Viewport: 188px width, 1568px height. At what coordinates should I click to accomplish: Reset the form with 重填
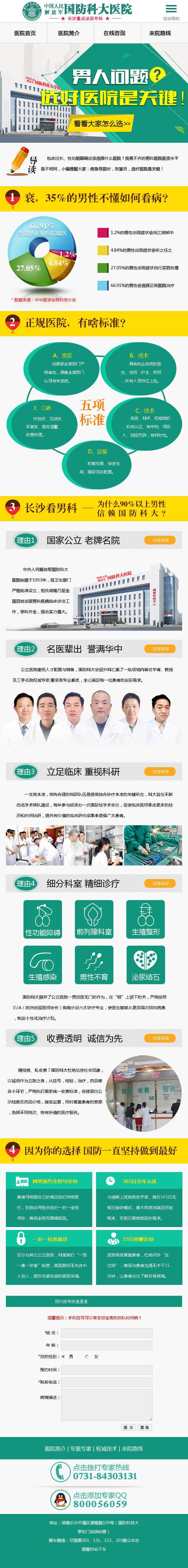144,1427
